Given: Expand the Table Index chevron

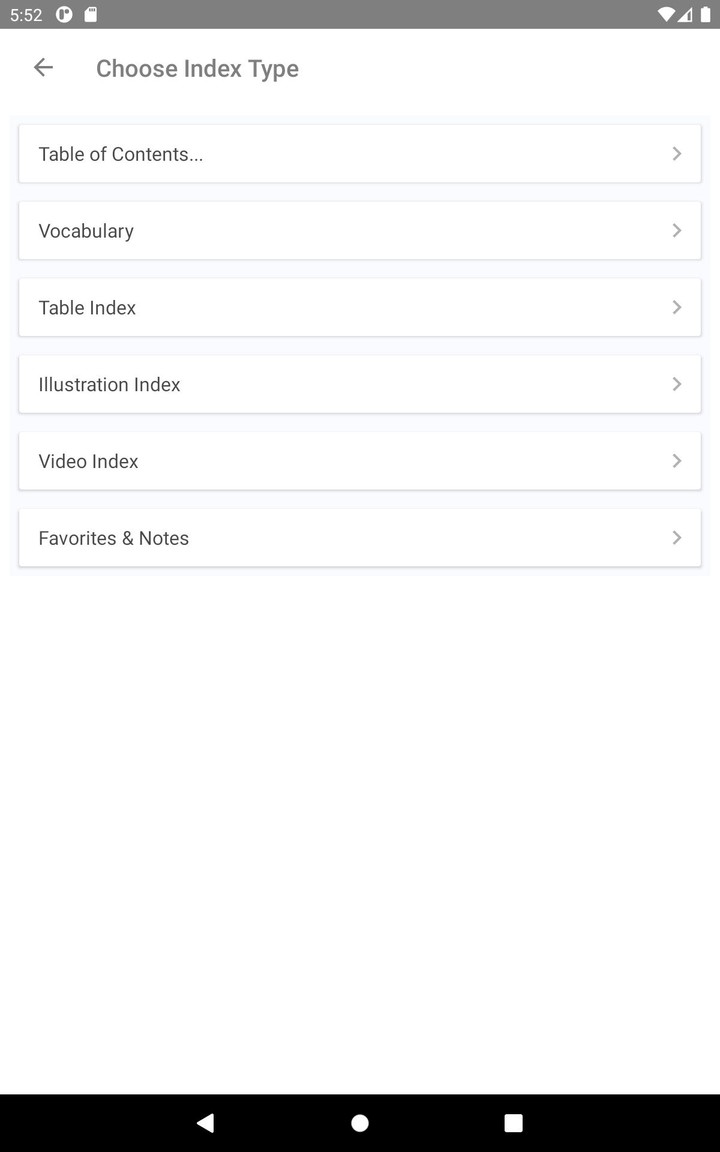Looking at the screenshot, I should [x=677, y=307].
